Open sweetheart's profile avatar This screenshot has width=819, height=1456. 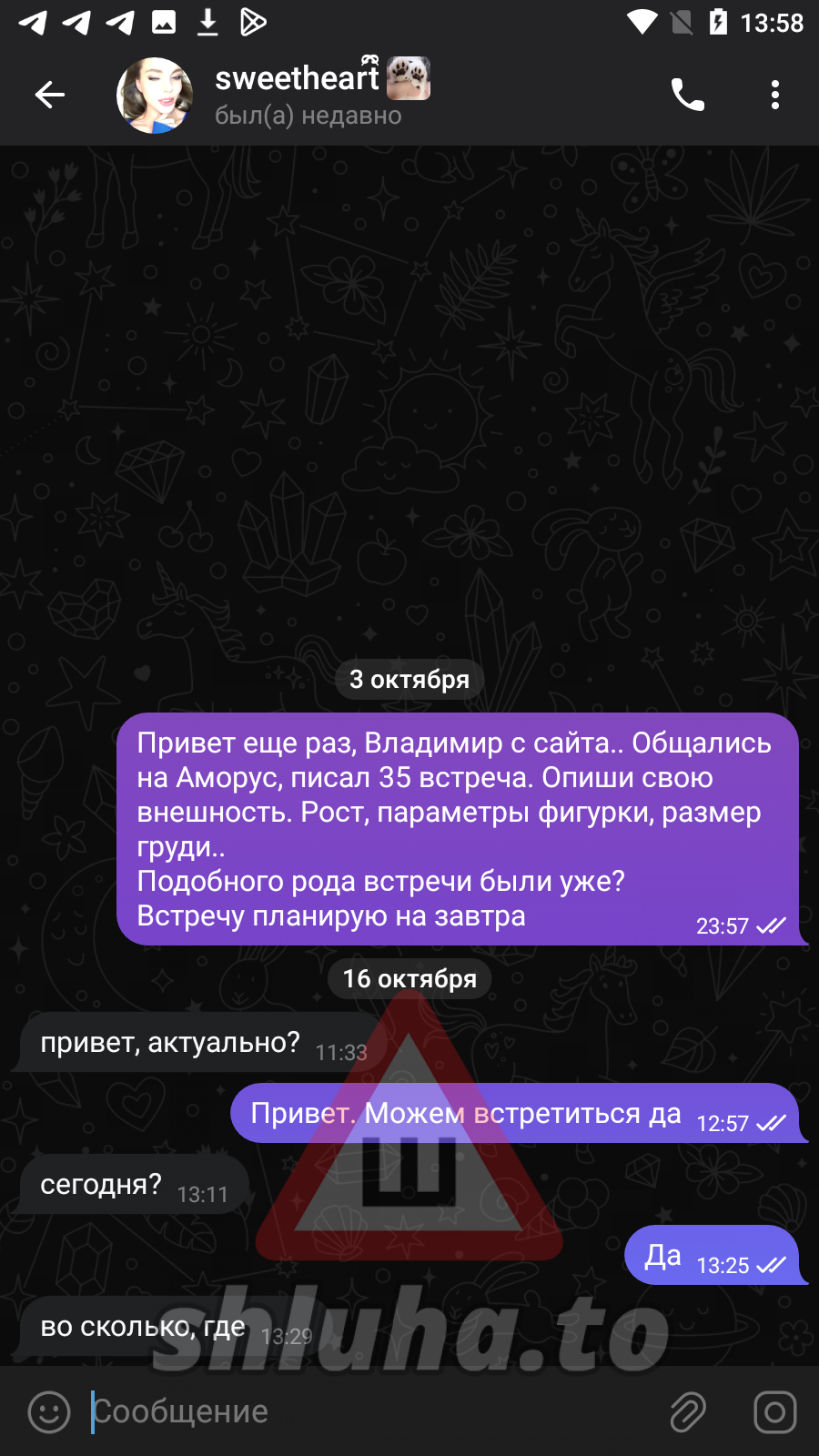pos(155,96)
